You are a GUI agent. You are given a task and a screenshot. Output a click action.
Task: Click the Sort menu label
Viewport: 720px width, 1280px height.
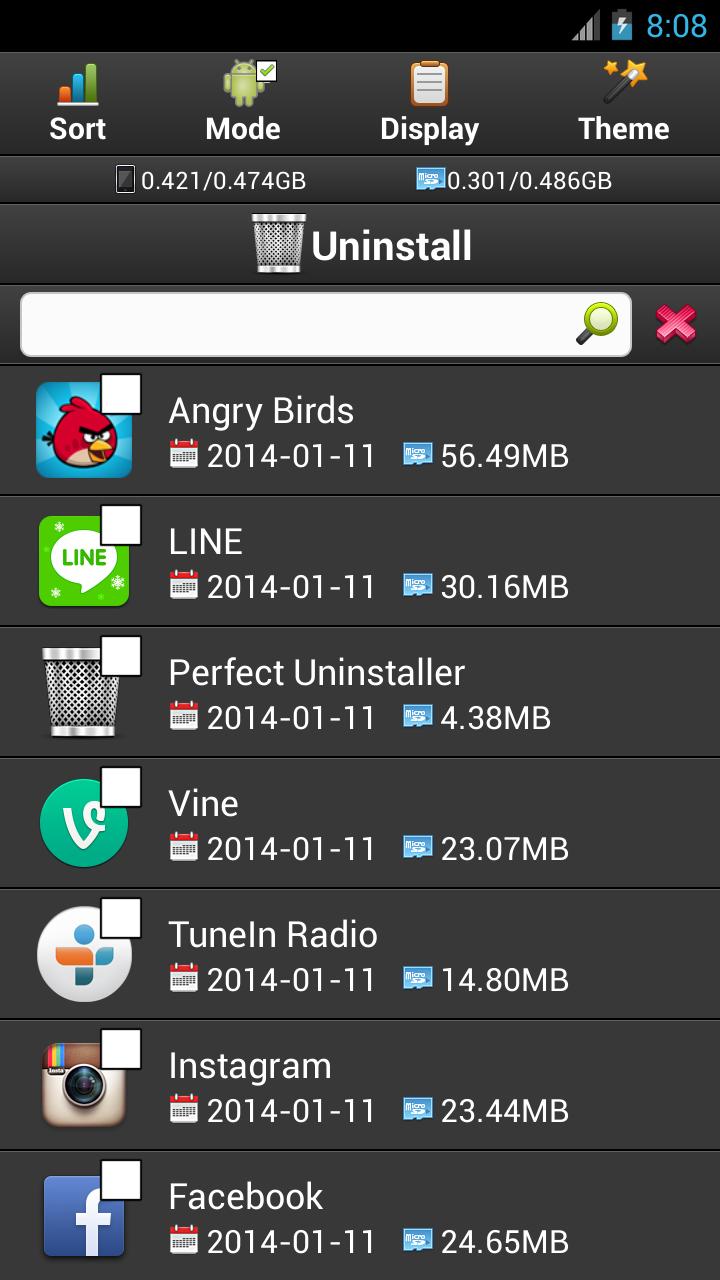pyautogui.click(x=76, y=128)
